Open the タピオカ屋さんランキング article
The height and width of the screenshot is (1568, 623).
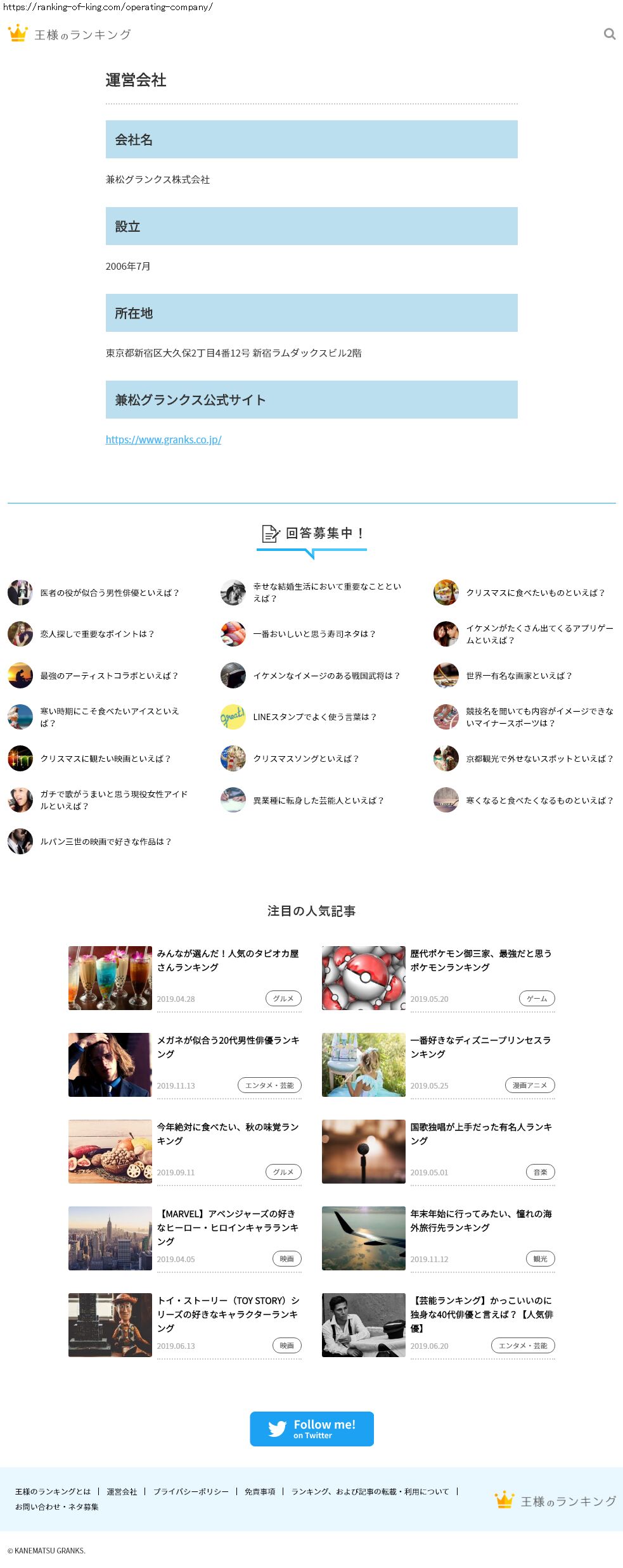click(x=227, y=960)
